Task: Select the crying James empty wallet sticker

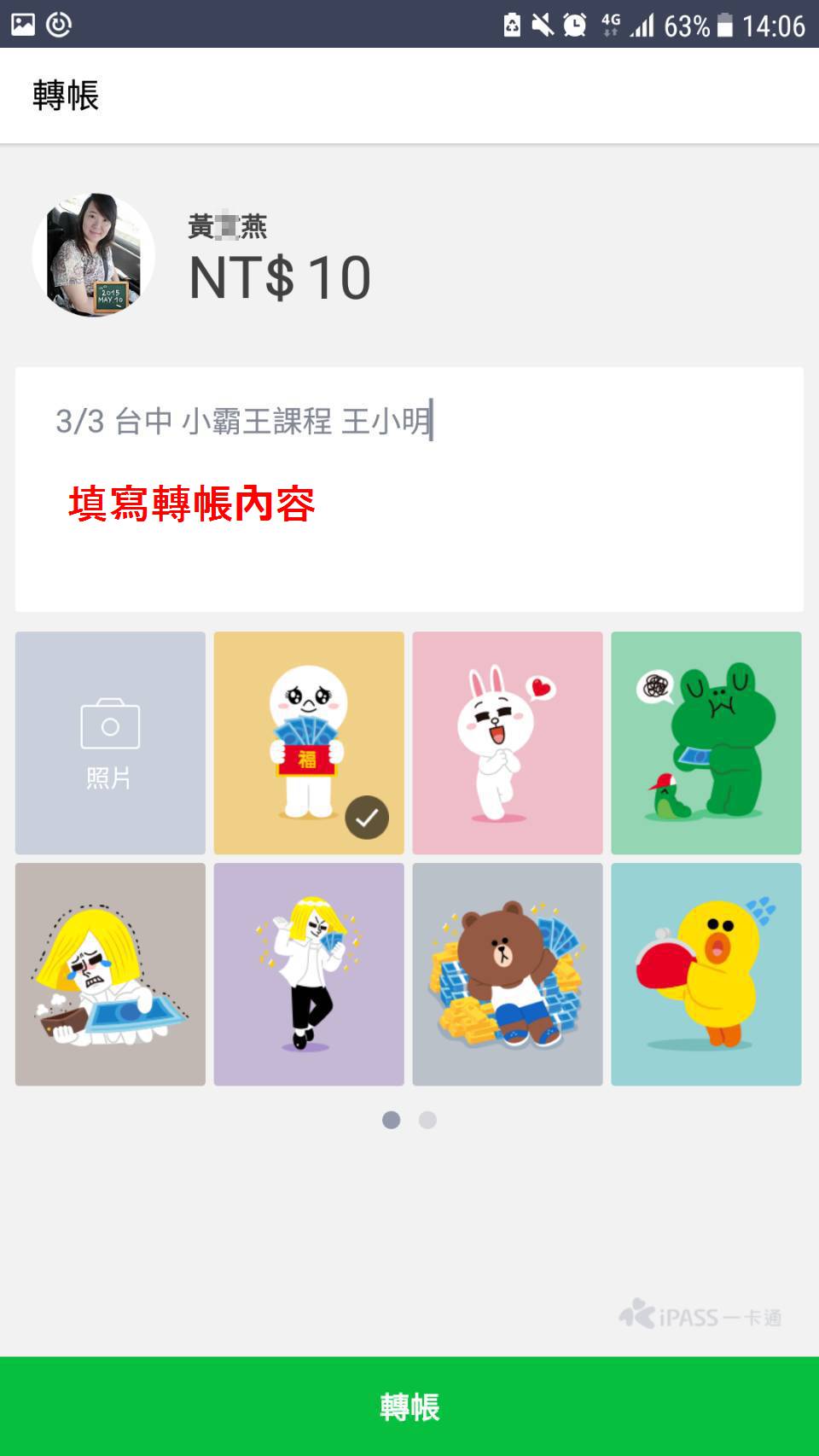Action: click(110, 974)
